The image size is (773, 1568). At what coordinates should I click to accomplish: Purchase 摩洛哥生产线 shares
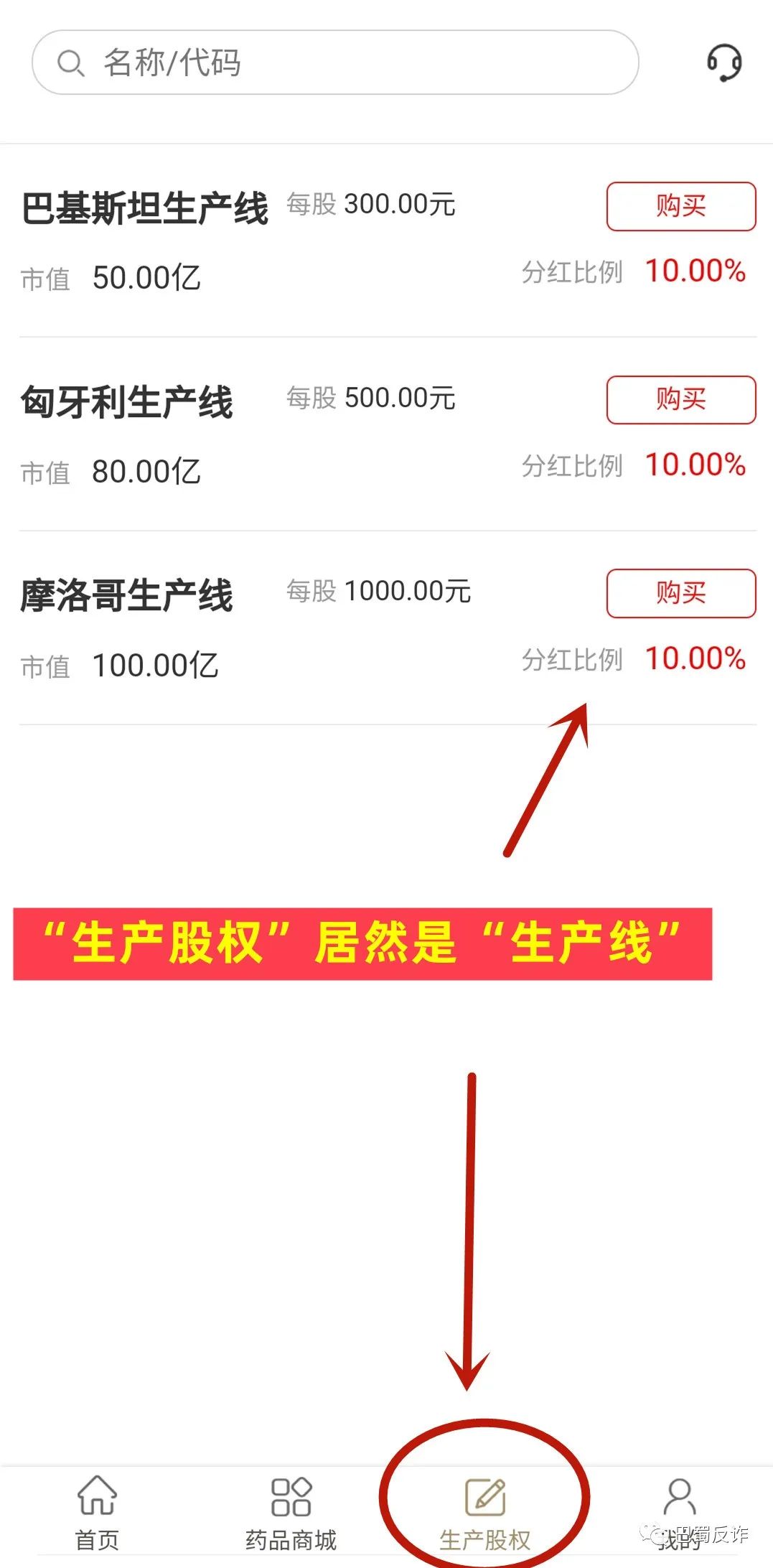[x=680, y=593]
